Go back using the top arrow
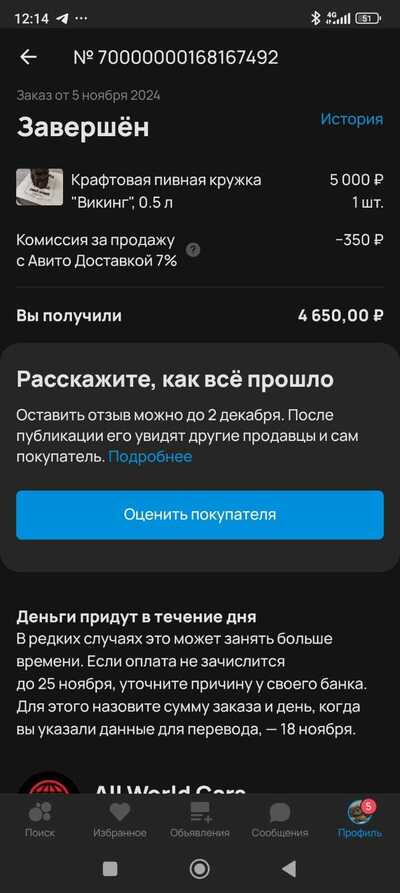400x893 pixels. 28,57
